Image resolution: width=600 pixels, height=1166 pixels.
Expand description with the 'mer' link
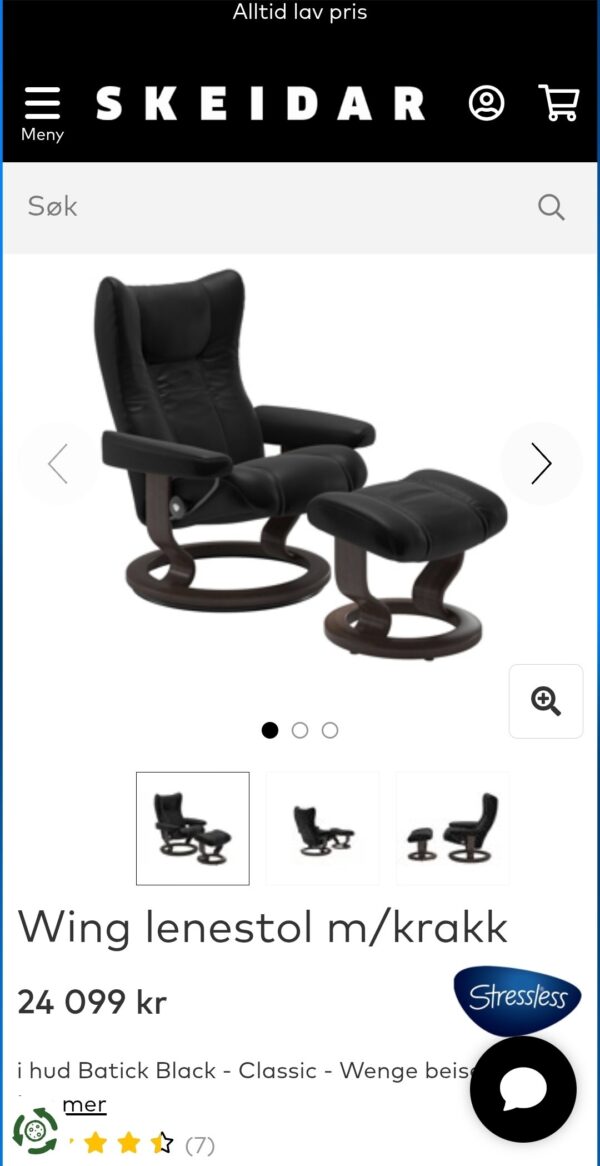(84, 1105)
